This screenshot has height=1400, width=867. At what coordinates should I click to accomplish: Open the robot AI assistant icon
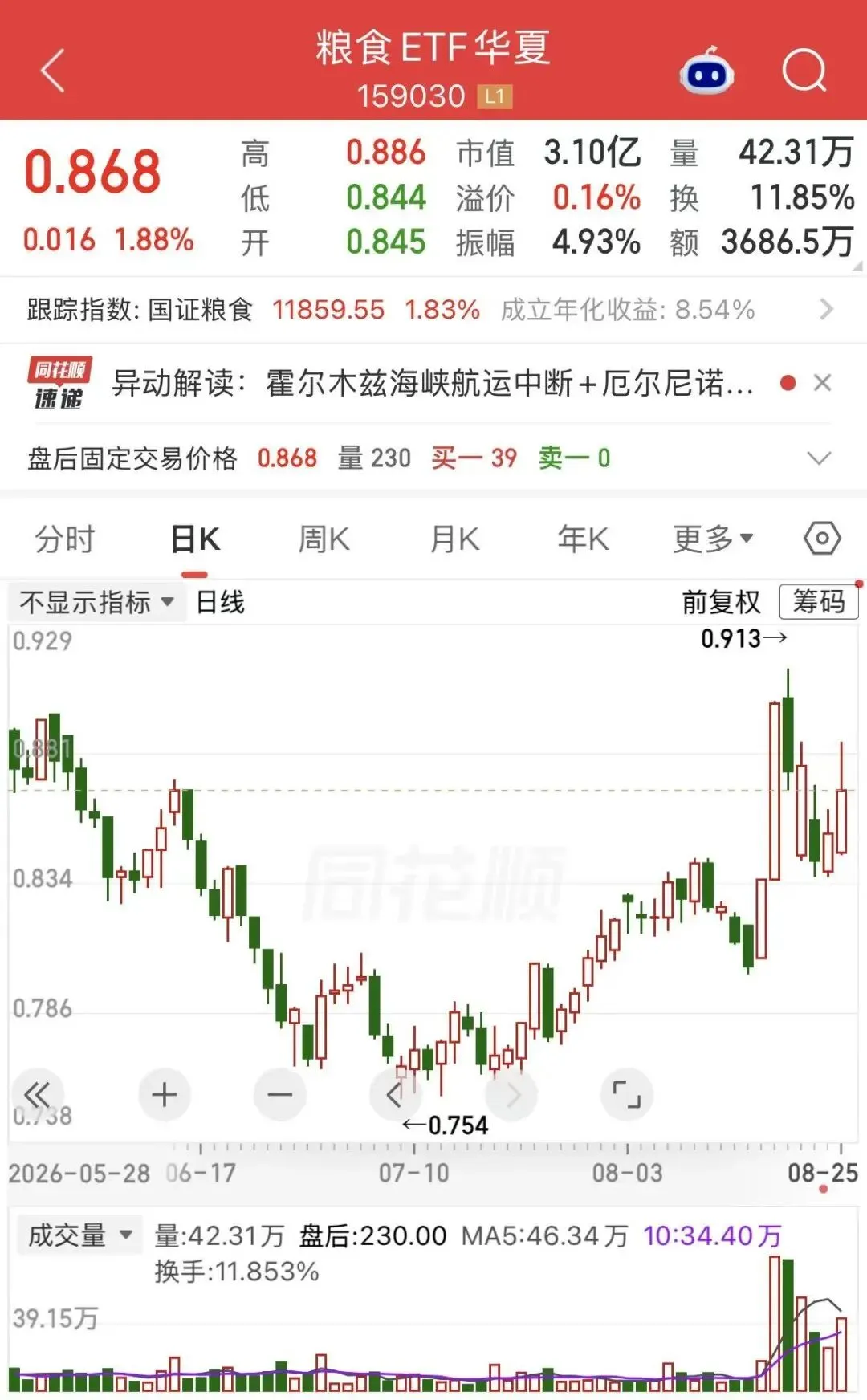point(706,71)
